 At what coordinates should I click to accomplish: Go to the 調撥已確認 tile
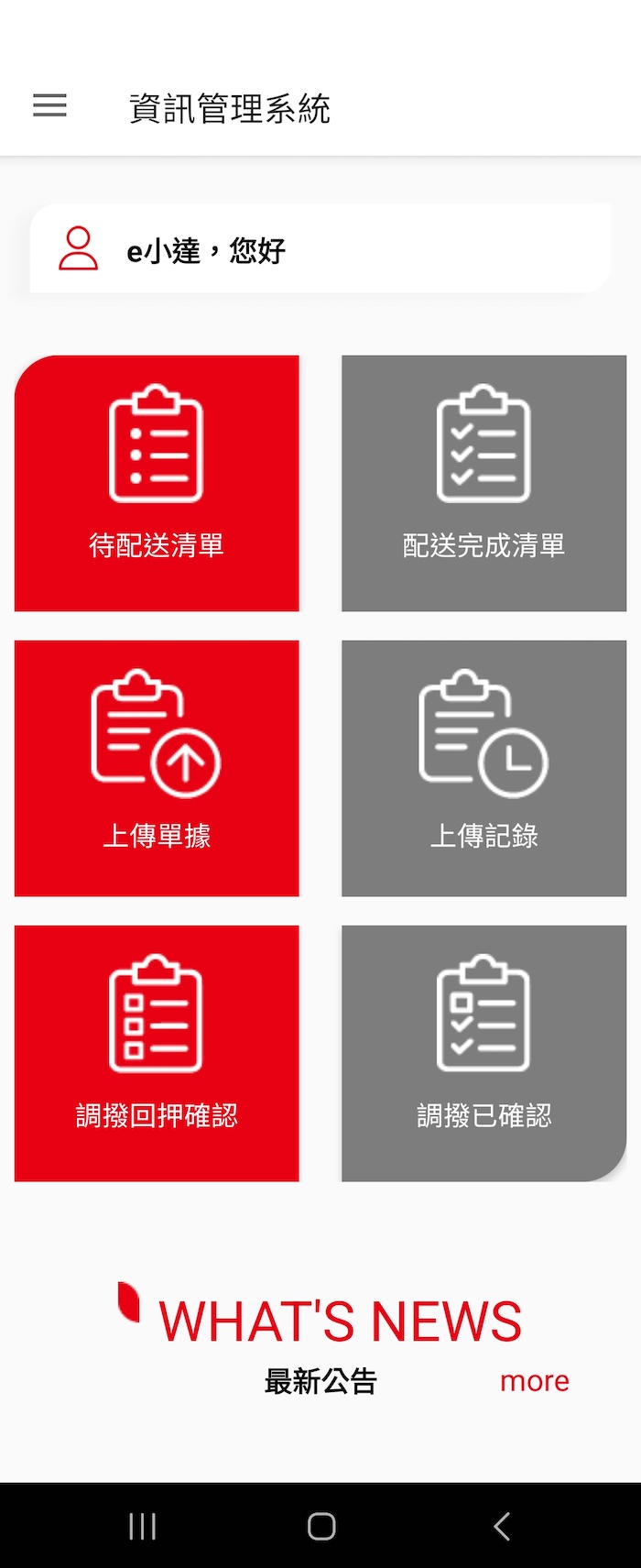coord(483,1053)
